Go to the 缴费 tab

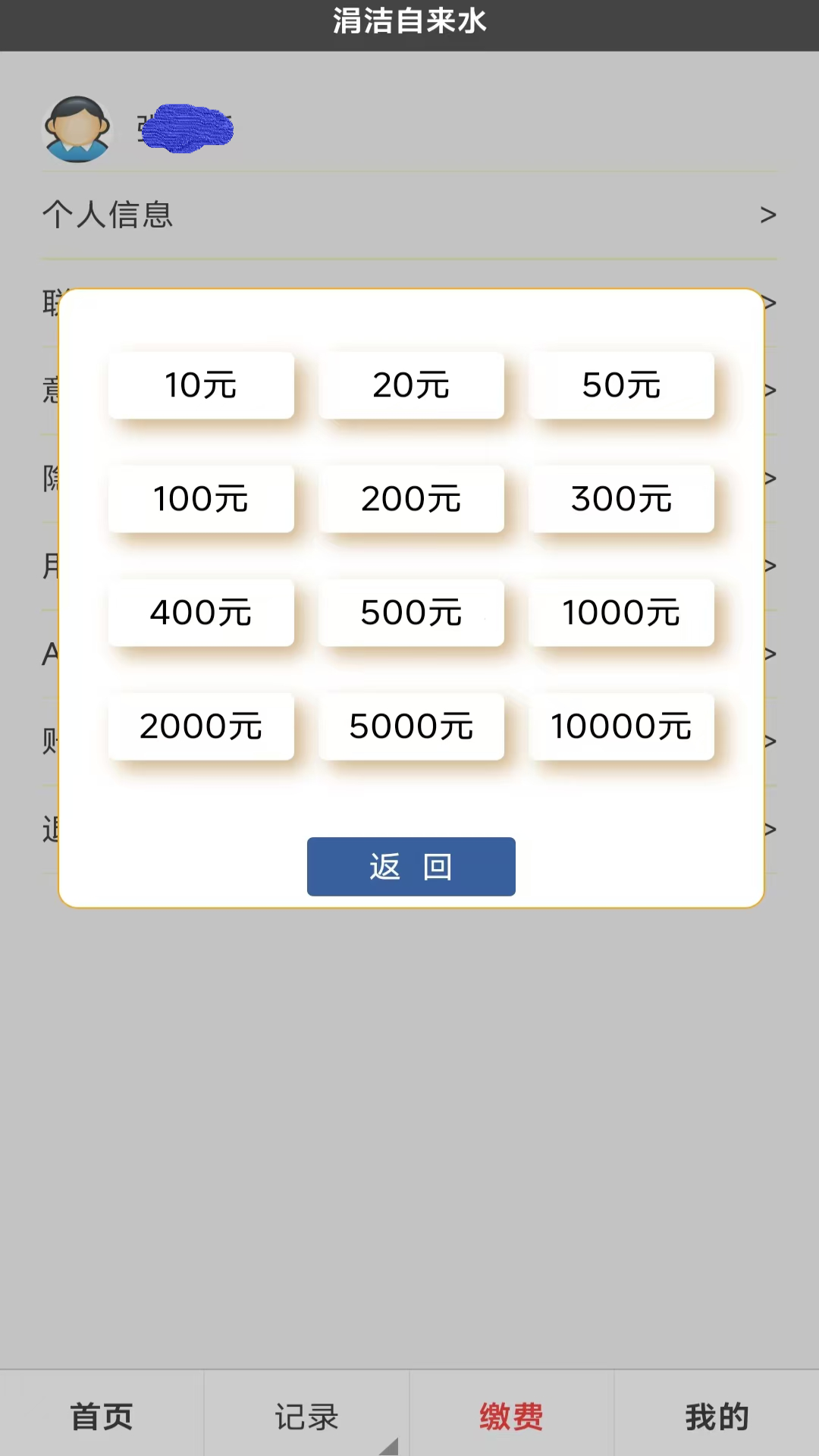511,1417
